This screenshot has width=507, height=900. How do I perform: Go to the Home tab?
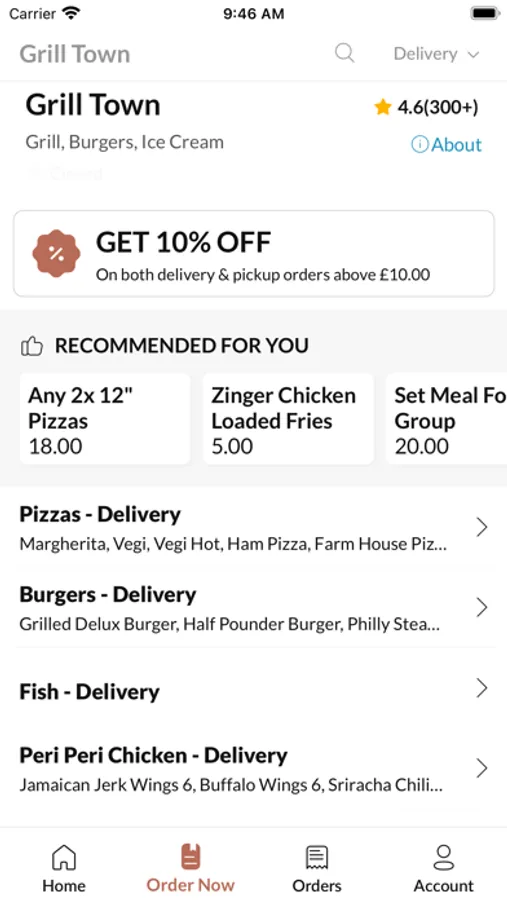(x=64, y=868)
